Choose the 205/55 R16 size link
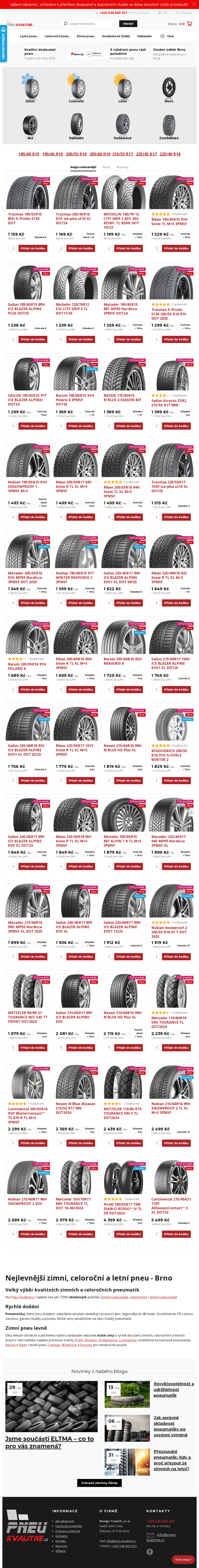The height and width of the screenshot is (1568, 199). [76, 154]
